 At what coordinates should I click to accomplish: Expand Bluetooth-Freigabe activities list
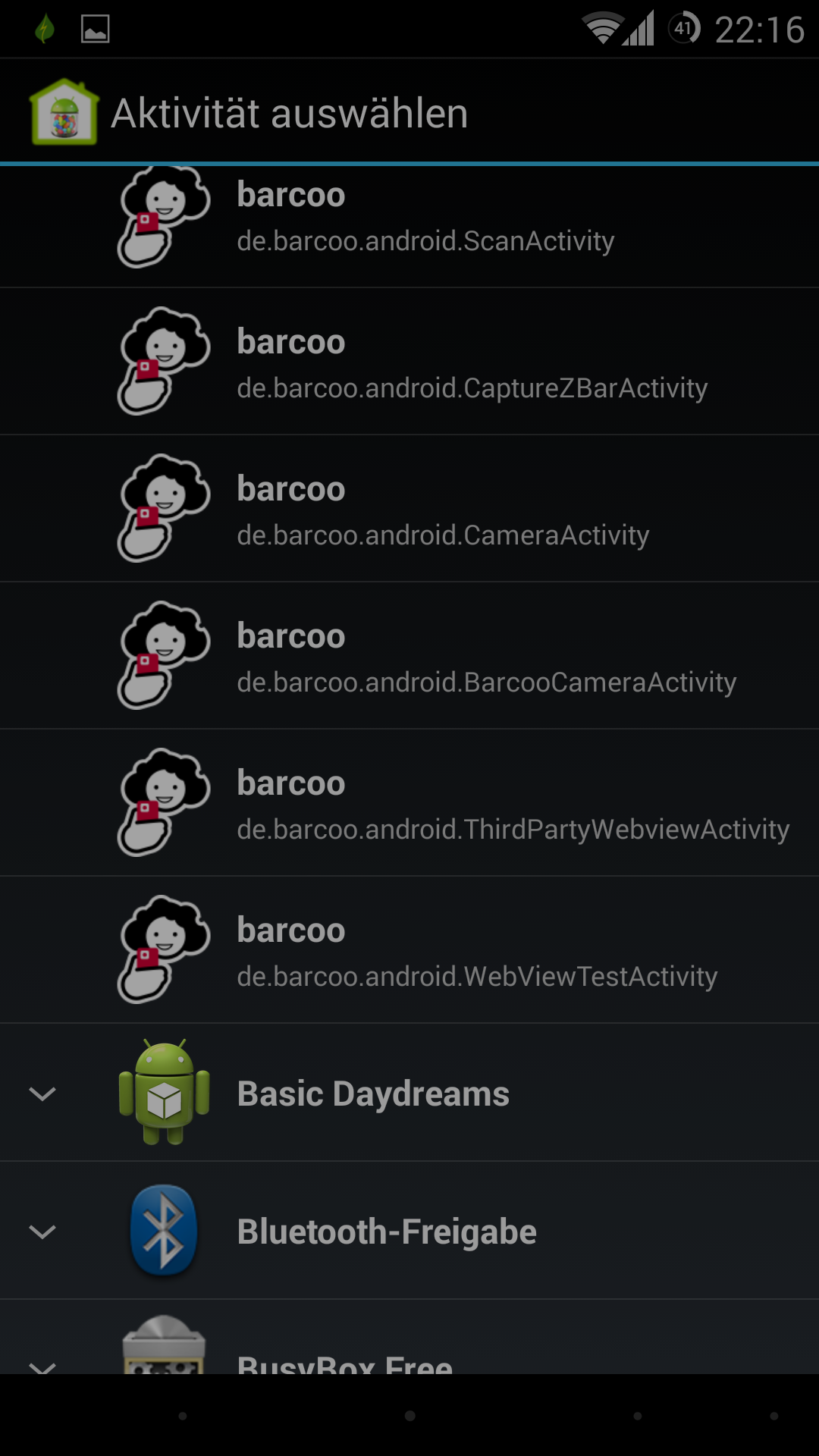tap(409, 1230)
